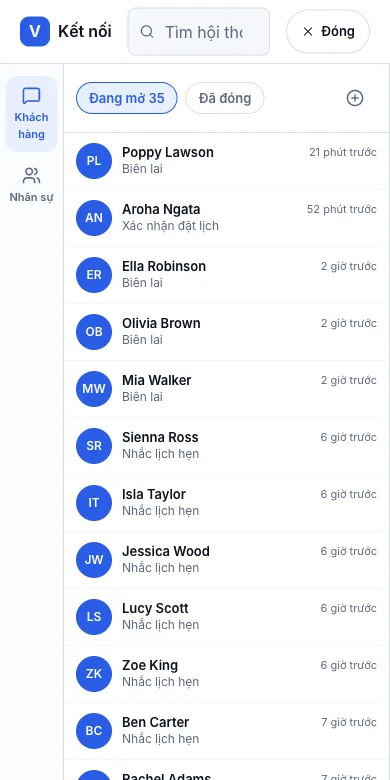Open the thread with Sienna Ross
Screen dimensions: 390x780
click(x=226, y=446)
